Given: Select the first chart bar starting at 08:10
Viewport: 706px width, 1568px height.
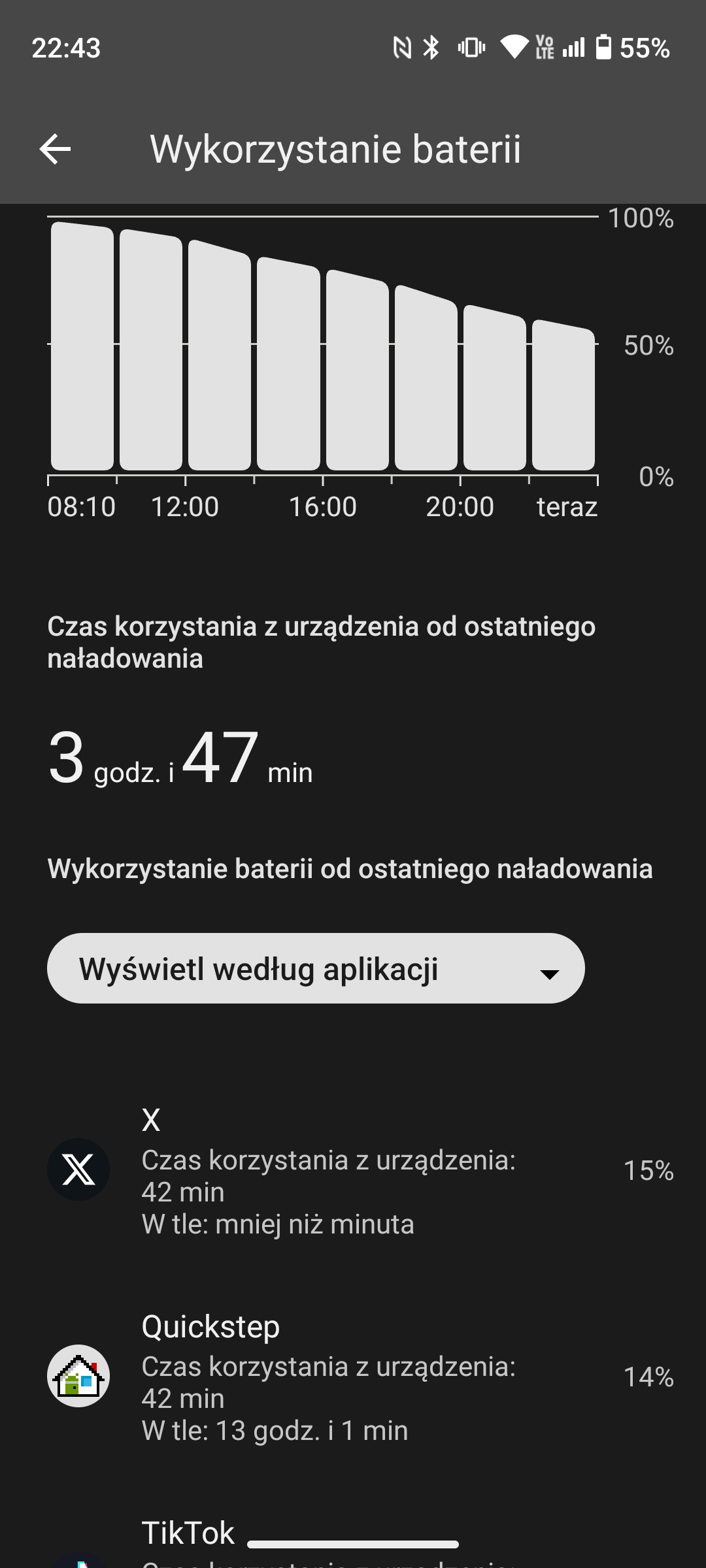Looking at the screenshot, I should 82,346.
